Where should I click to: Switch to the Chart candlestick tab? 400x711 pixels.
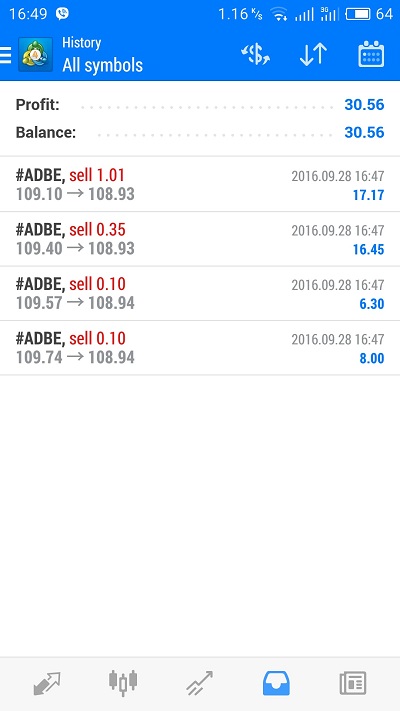123,683
